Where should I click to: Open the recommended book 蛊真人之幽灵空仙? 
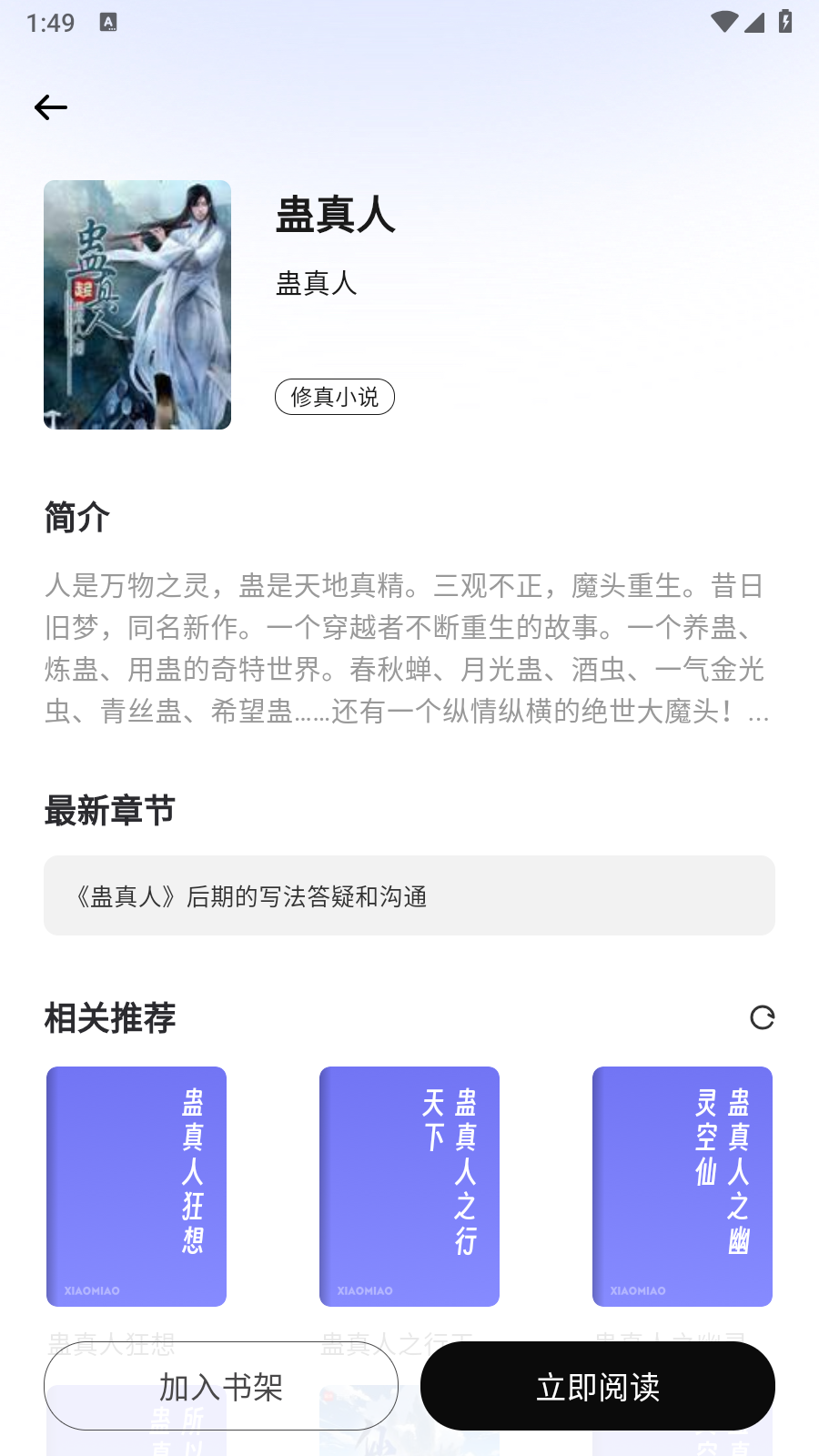click(682, 1186)
